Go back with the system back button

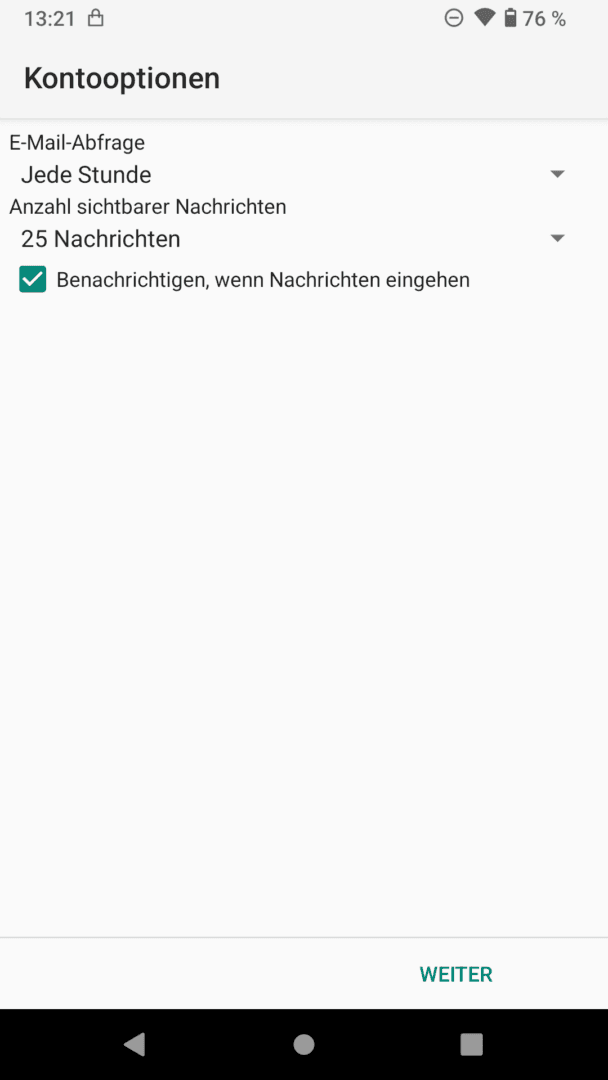coord(134,1045)
